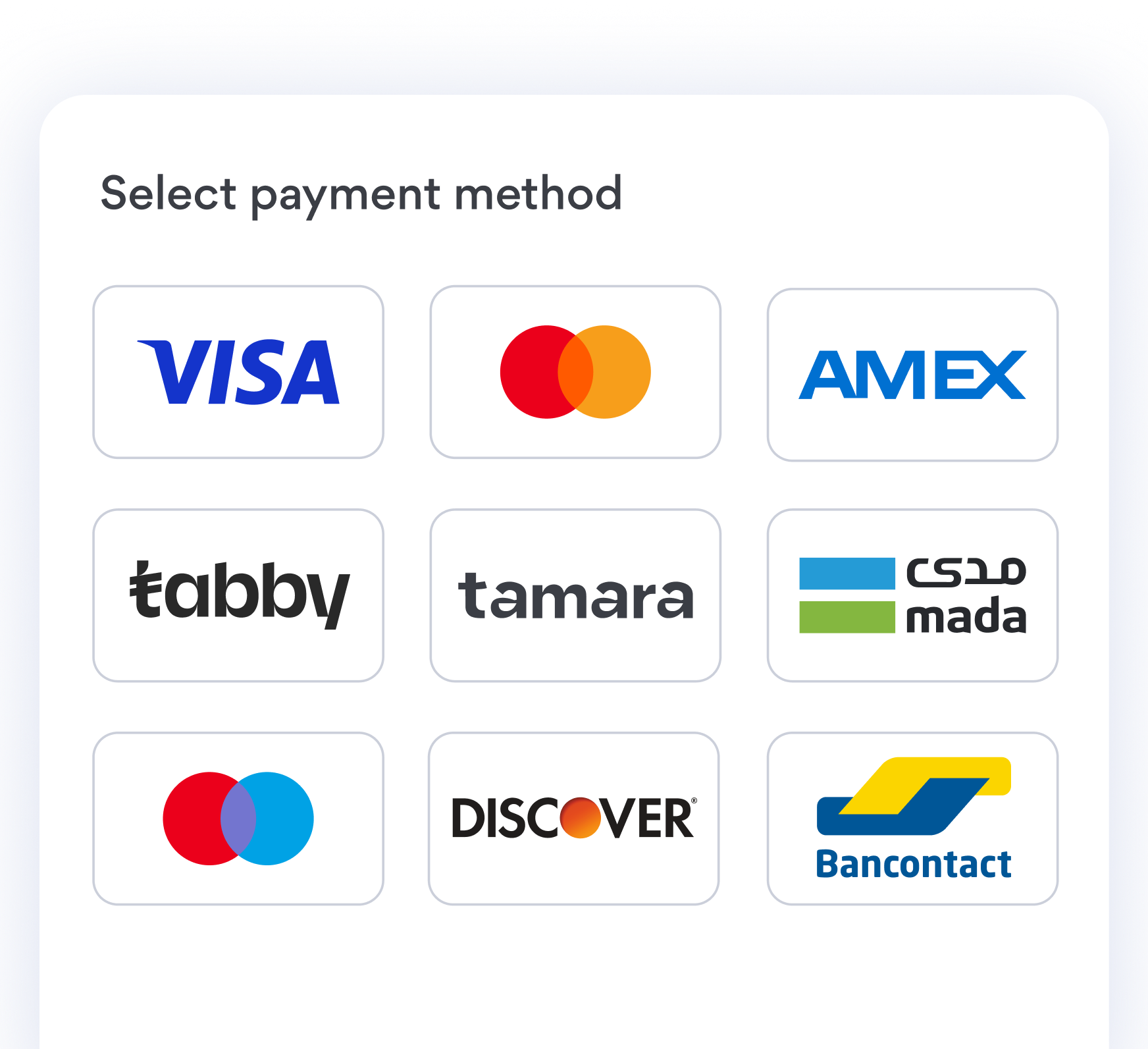
Task: Pick the Maestro red-and-blue circles option
Action: click(238, 819)
